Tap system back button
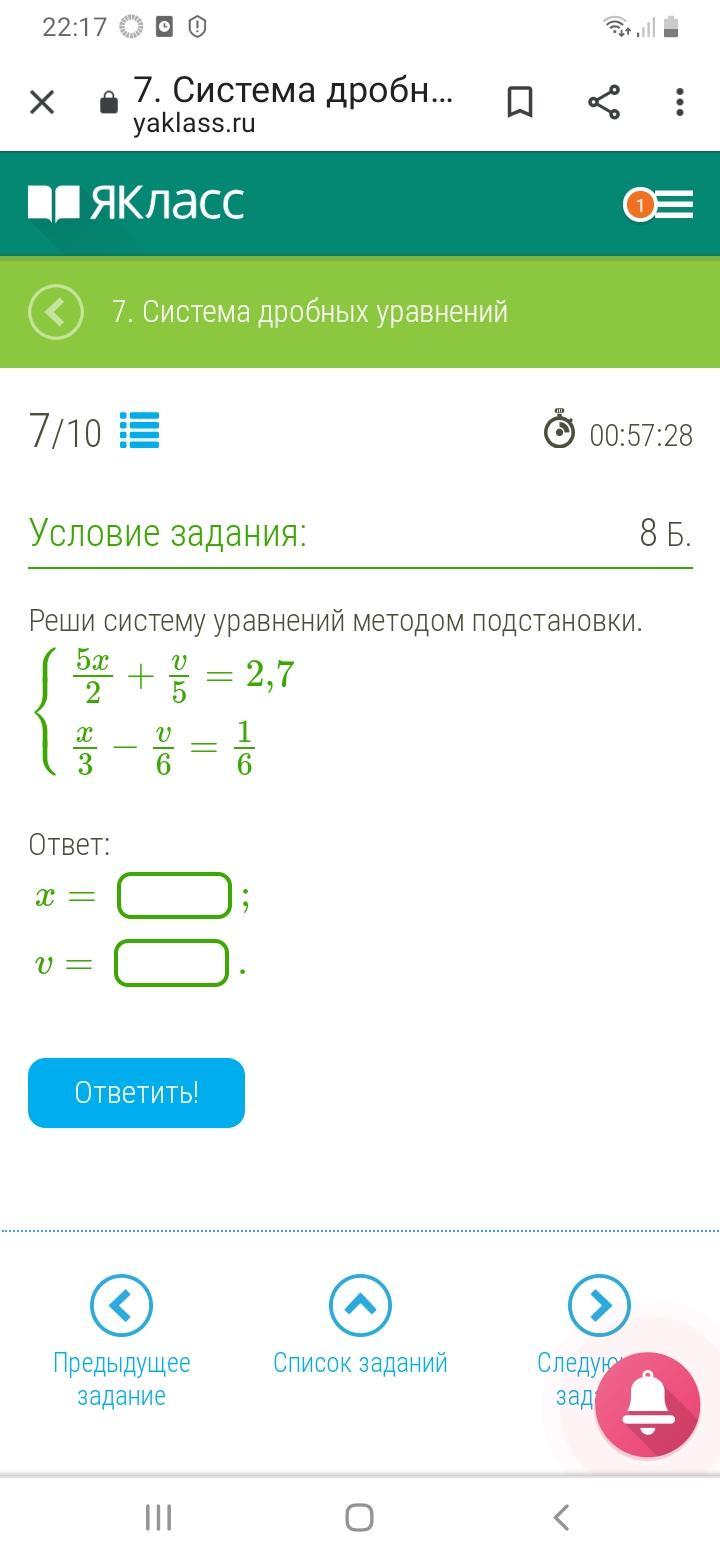 coord(561,1517)
